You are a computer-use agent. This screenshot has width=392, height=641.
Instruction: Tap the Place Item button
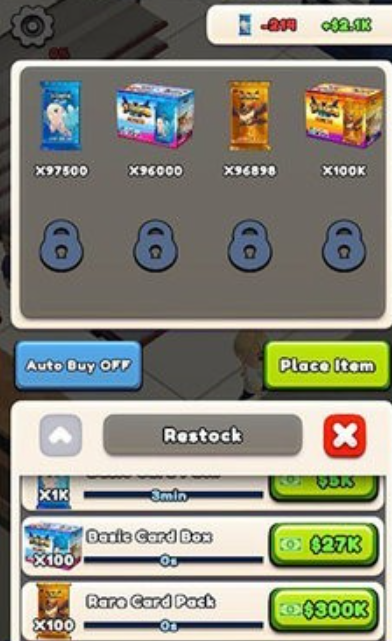[327, 365]
